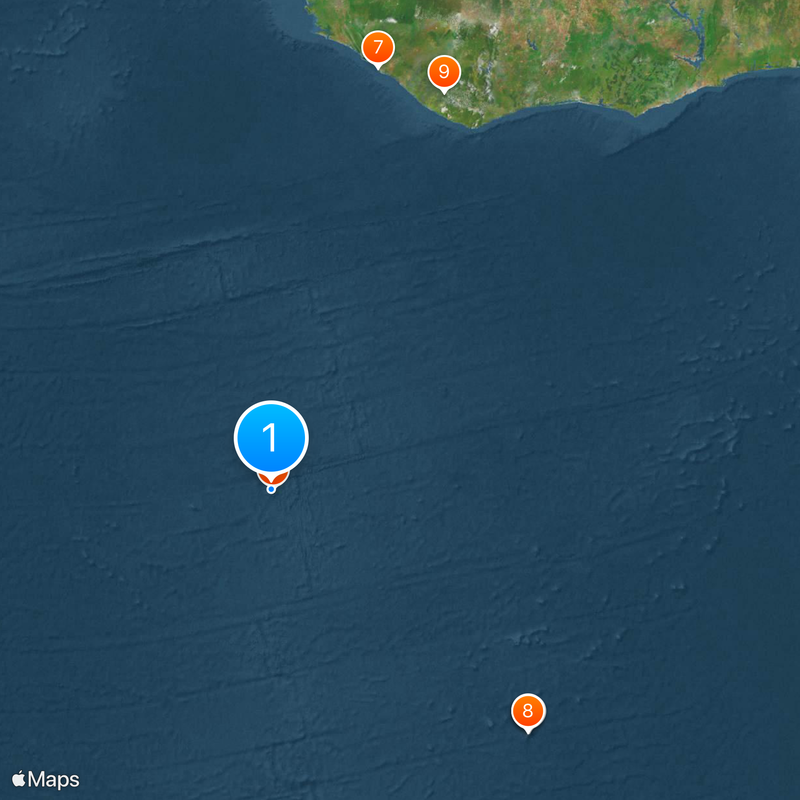Select the large blue pin numbered 1
This screenshot has width=800, height=800.
click(x=271, y=438)
